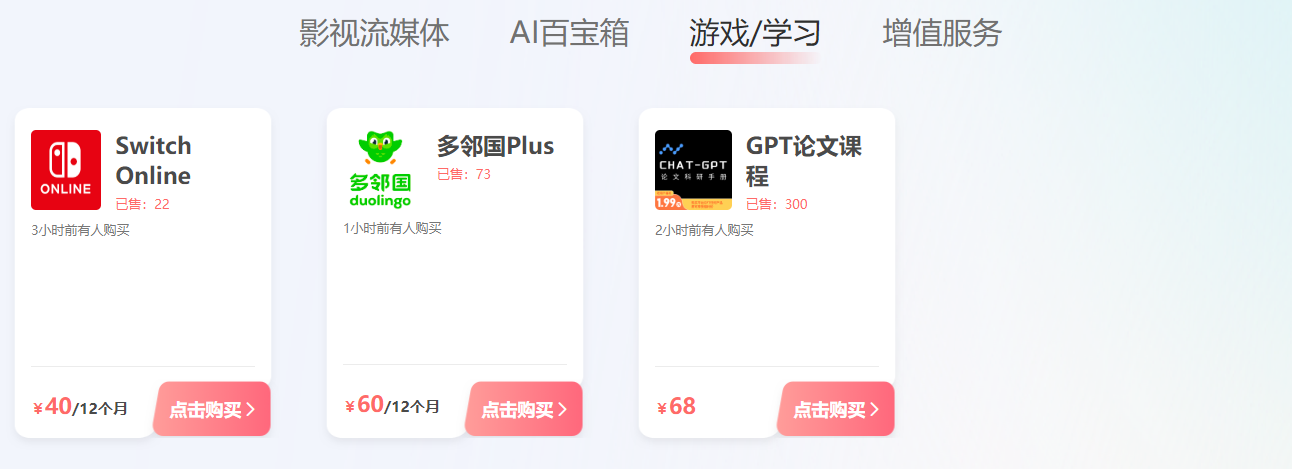The image size is (1292, 469).
Task: Tap 点击购买 for Switch Online
Action: coord(212,409)
